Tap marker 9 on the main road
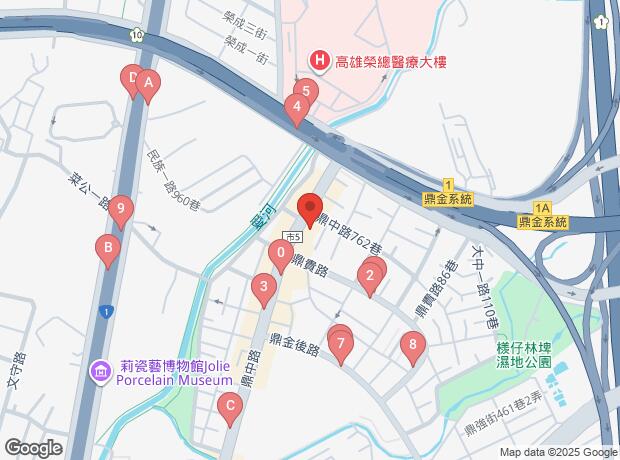This screenshot has height=460, width=620. [121, 212]
